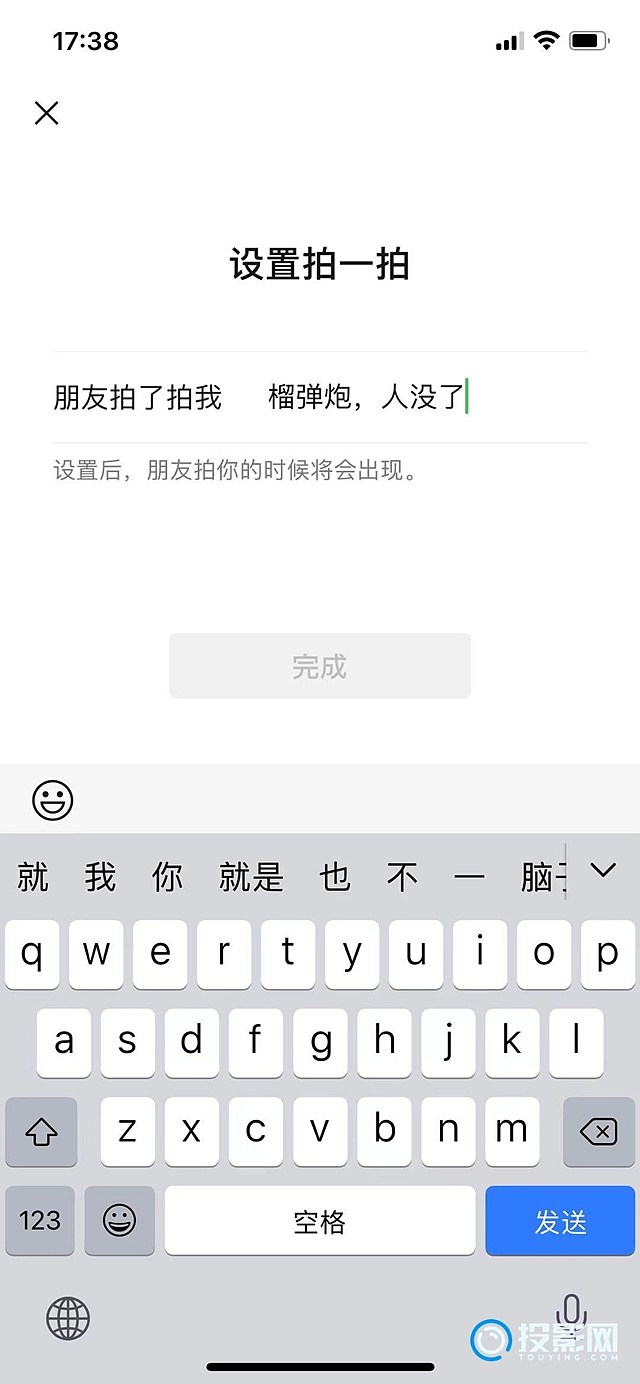Pick the suggestion 也
This screenshot has width=640, height=1384.
[x=335, y=877]
